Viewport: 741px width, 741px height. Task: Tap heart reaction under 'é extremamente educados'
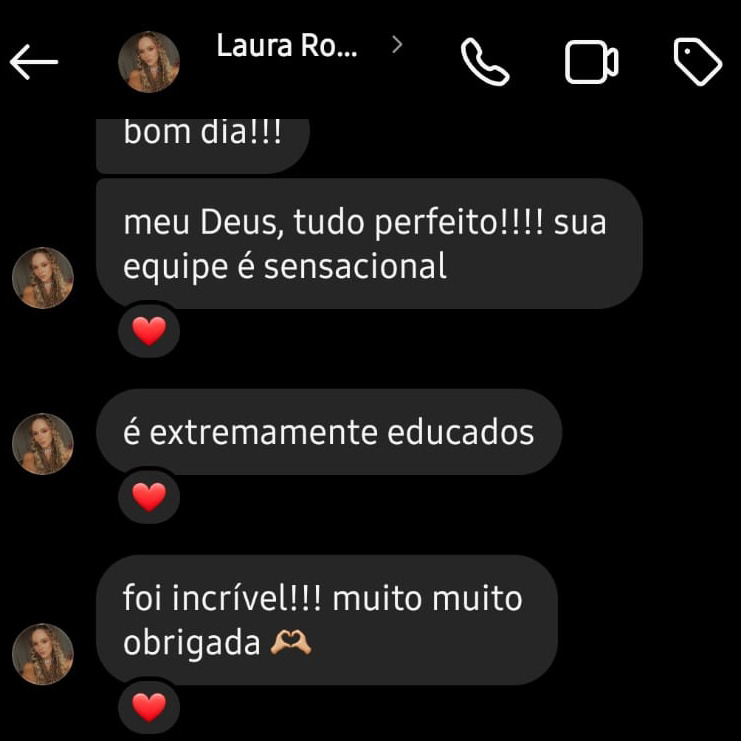(x=149, y=497)
